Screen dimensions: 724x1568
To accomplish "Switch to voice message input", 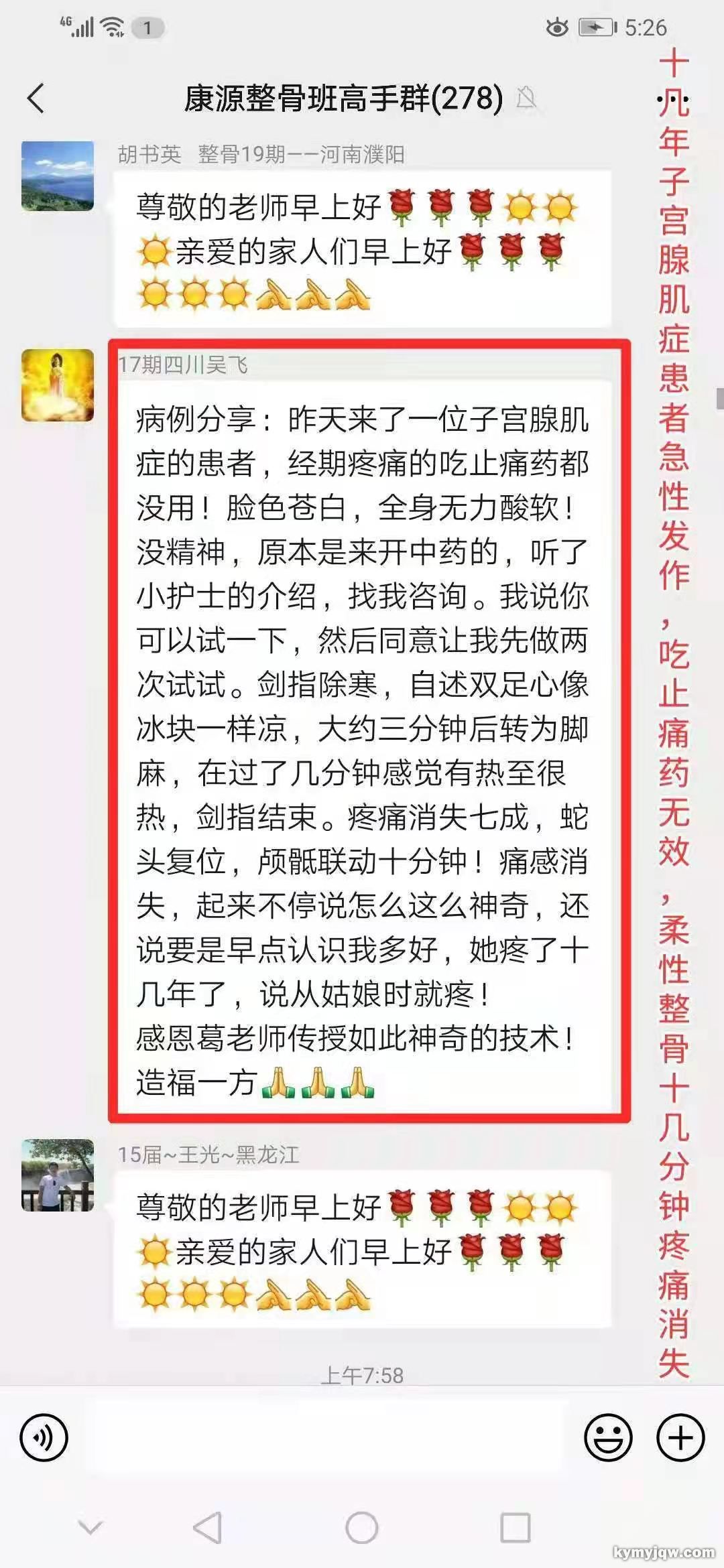I will tap(44, 1437).
